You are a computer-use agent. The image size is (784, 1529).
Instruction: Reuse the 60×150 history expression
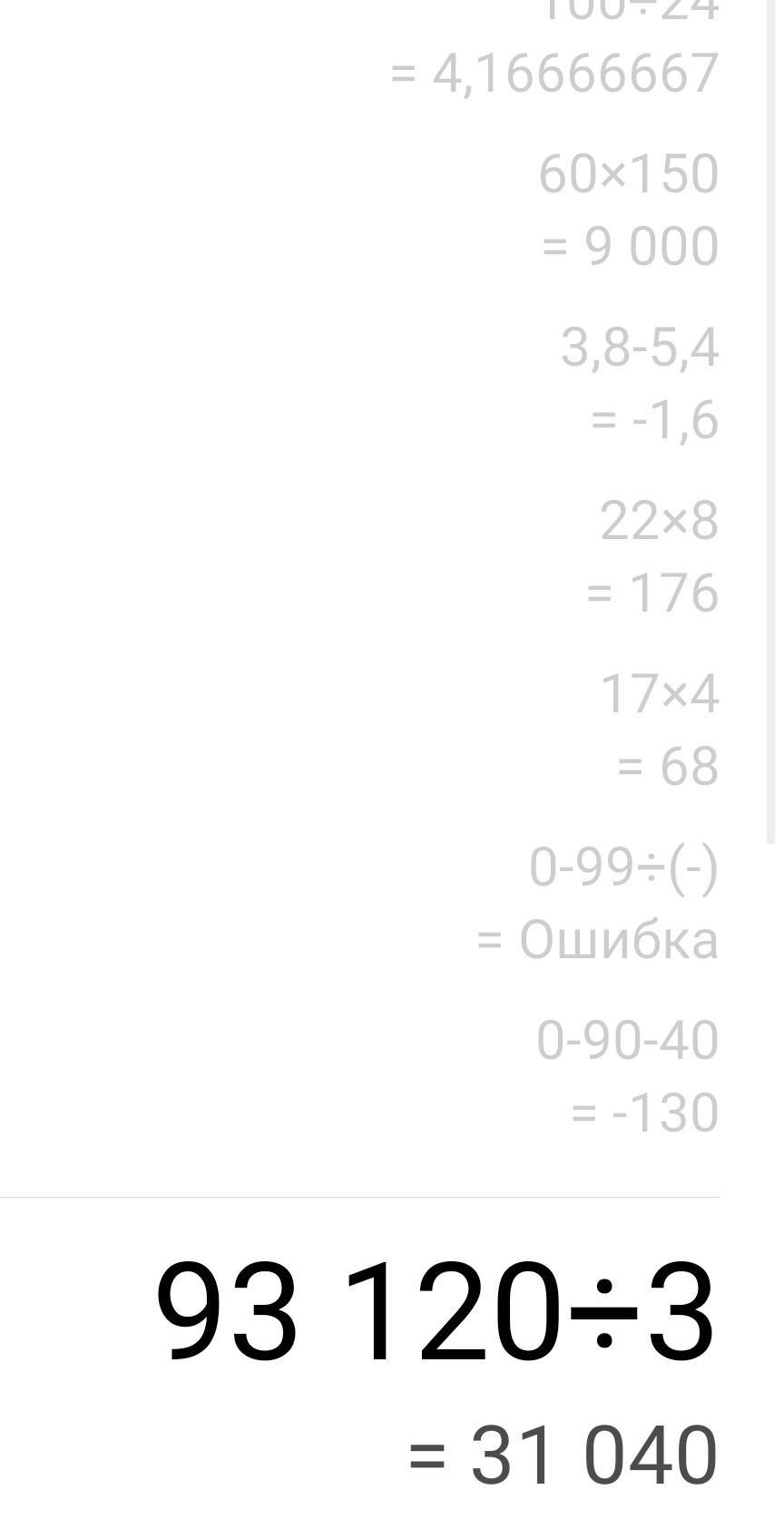pos(628,173)
